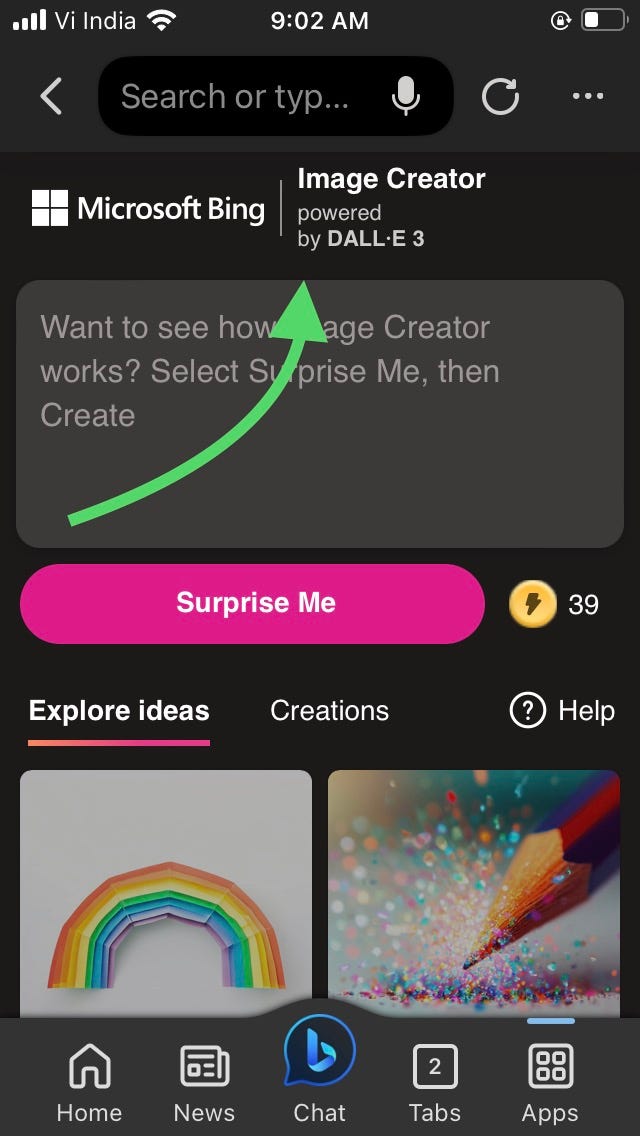Switch to the Creations tab
This screenshot has height=1136, width=640.
(x=329, y=711)
